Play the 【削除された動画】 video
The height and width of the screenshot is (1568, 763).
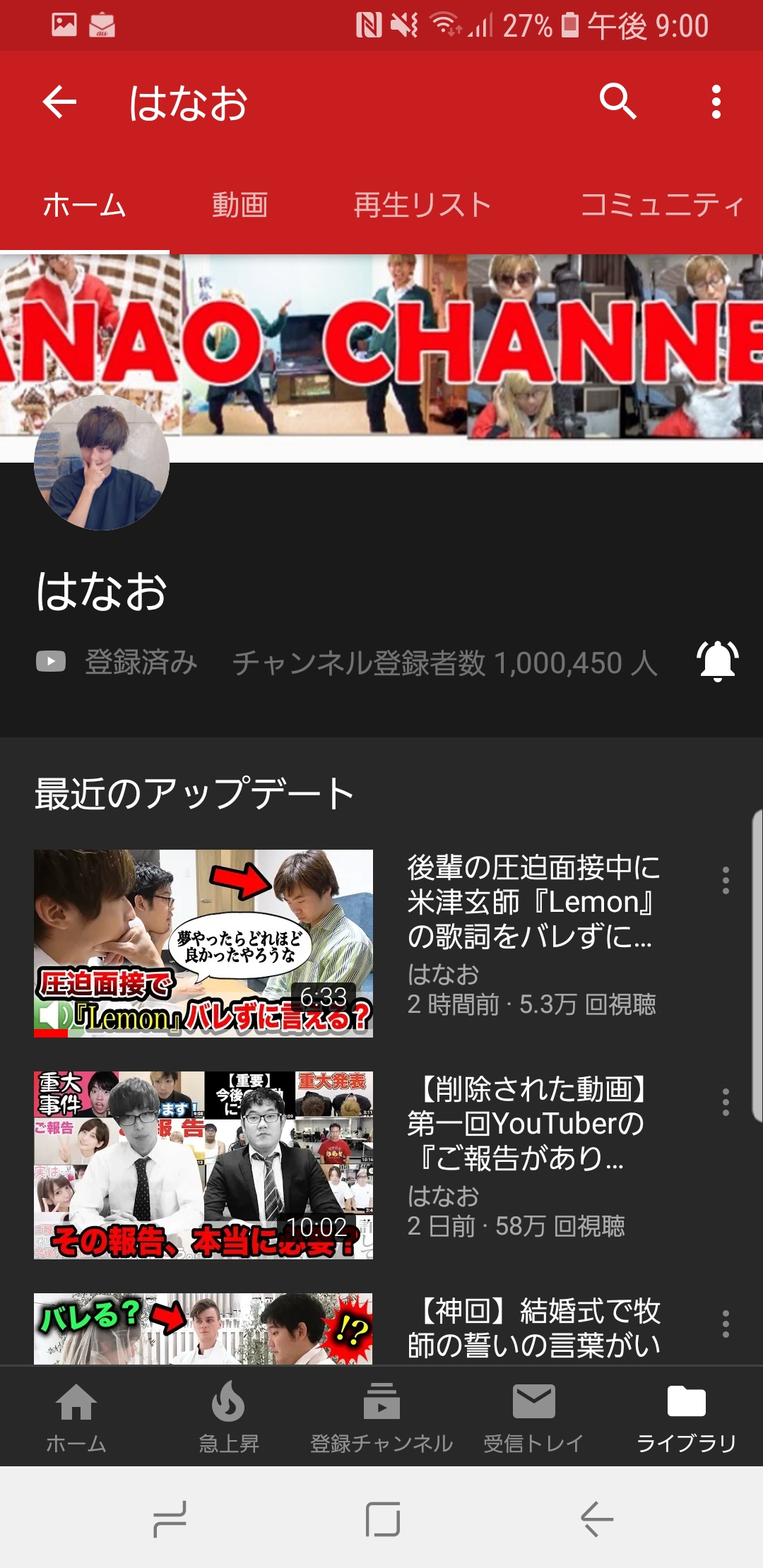coord(203,1165)
